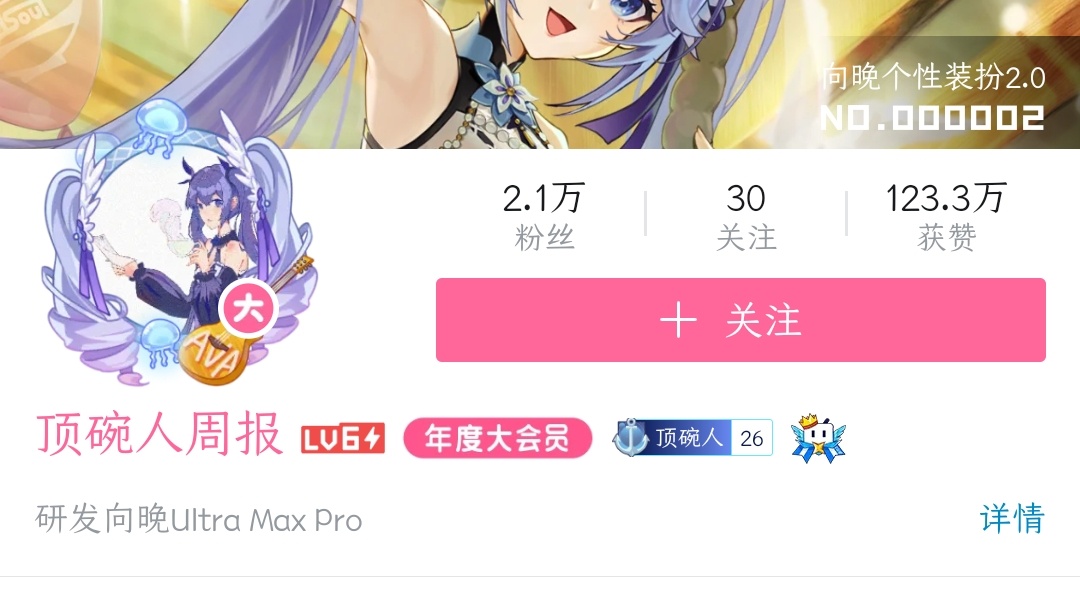Open the profile avatar picture

point(178,260)
